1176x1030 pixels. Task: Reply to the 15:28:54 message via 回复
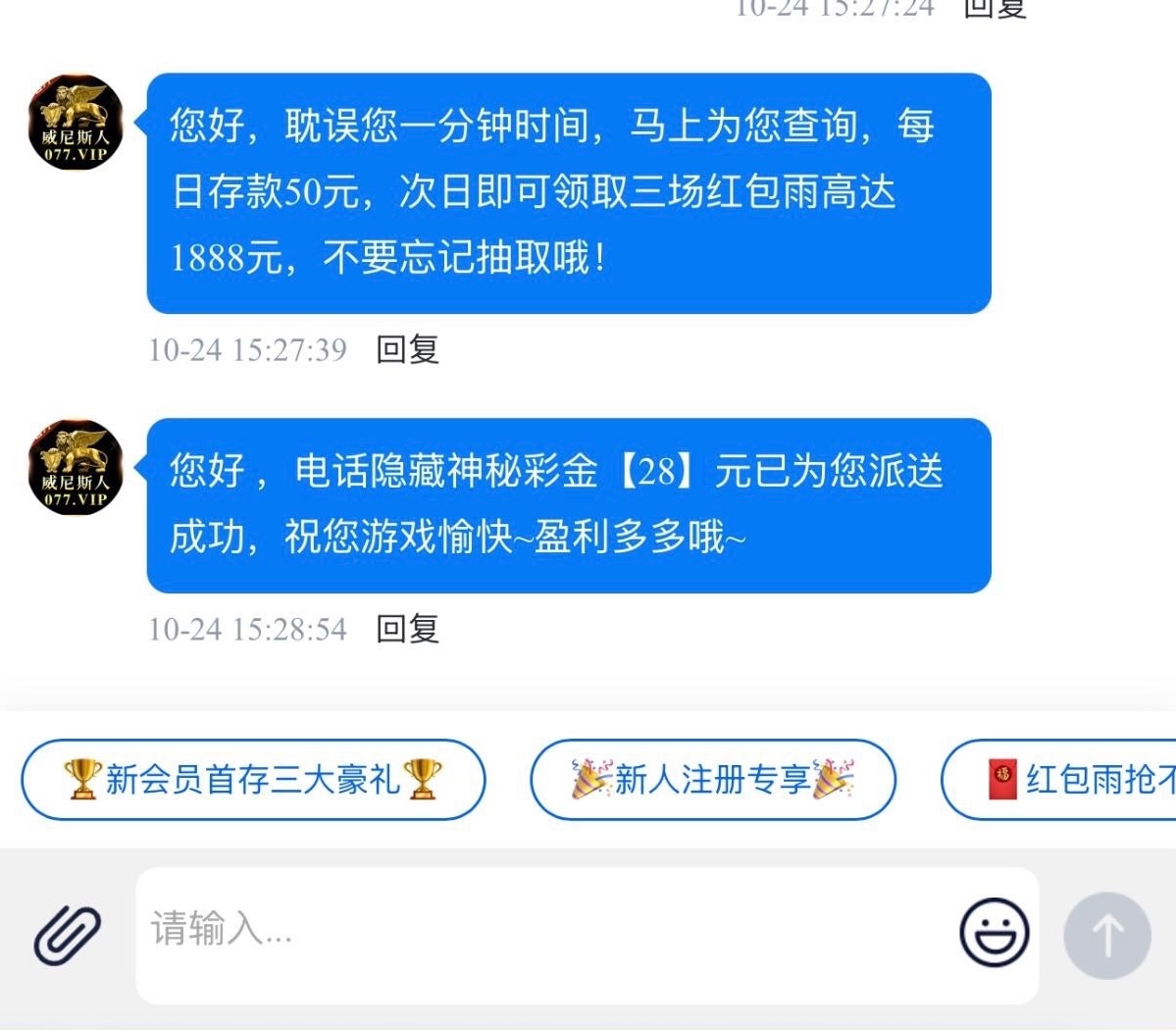pyautogui.click(x=408, y=629)
